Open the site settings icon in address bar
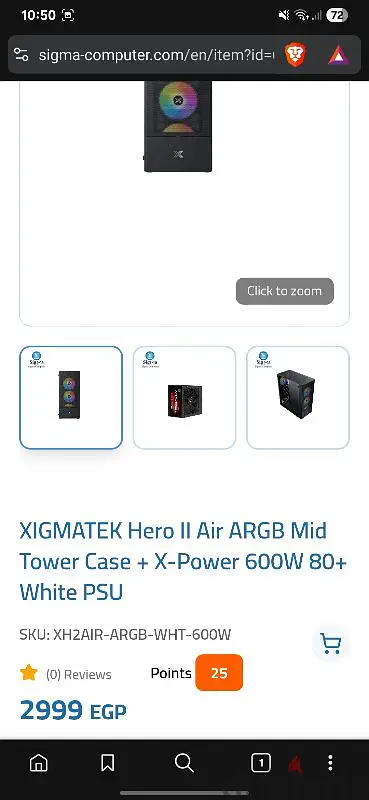Screen dimensions: 369x800 pos(21,55)
